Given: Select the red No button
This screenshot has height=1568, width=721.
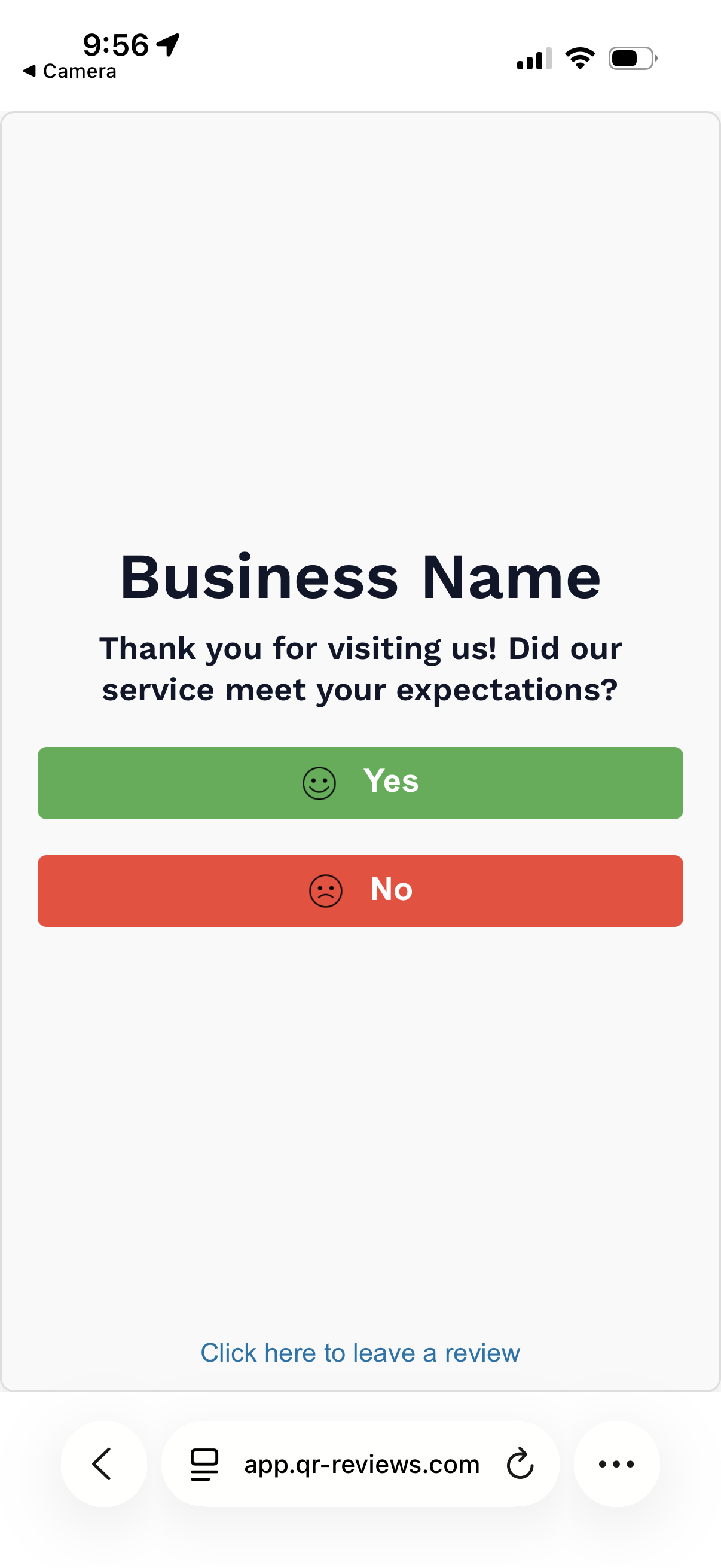Looking at the screenshot, I should tap(360, 890).
